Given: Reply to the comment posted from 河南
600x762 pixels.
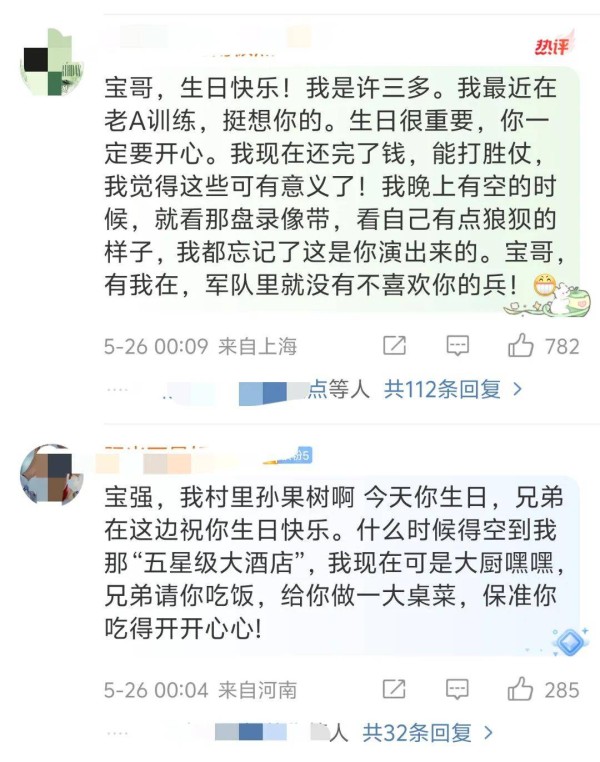Looking at the screenshot, I should tap(457, 689).
